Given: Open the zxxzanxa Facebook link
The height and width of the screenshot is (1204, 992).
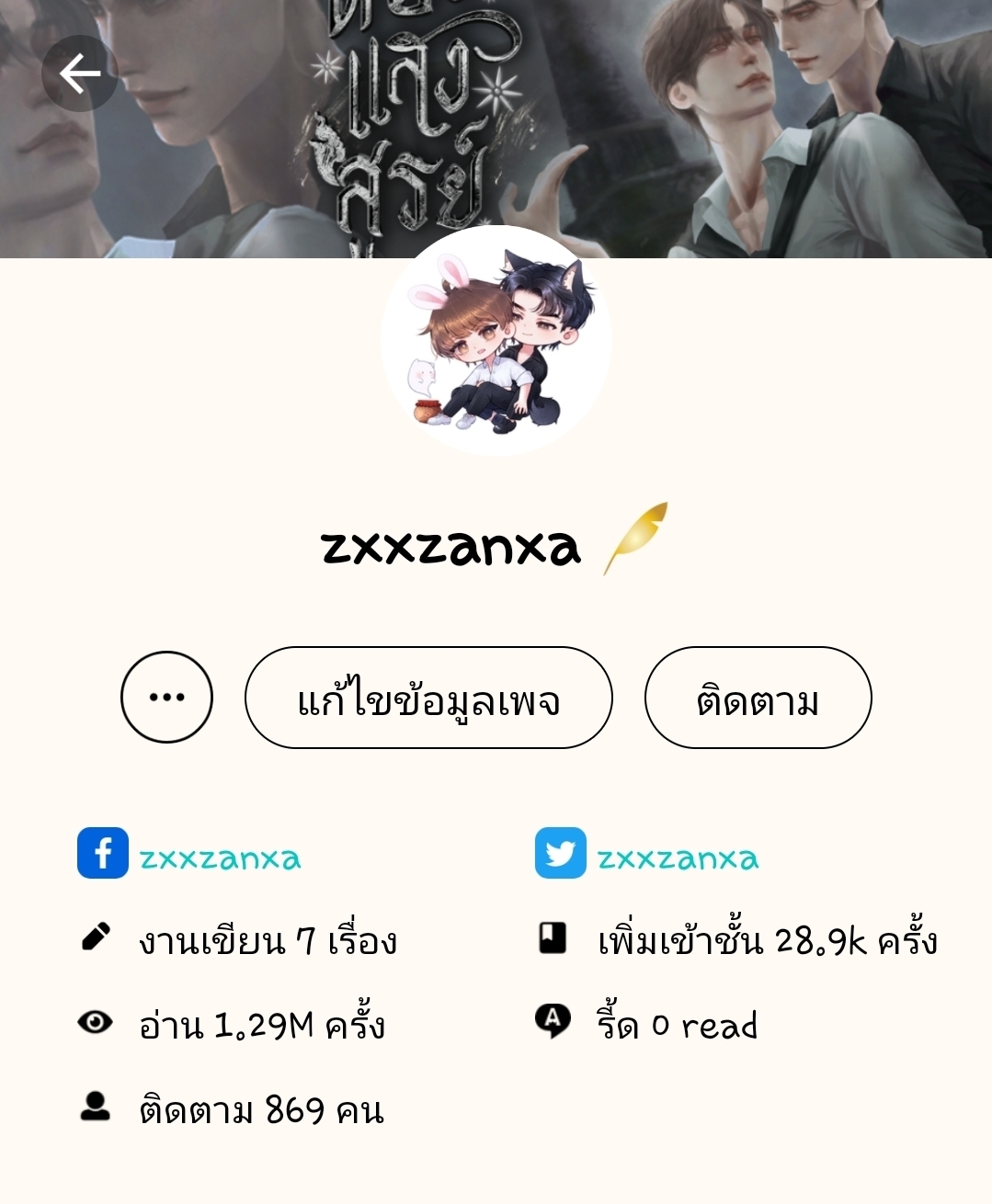Looking at the screenshot, I should [x=219, y=858].
